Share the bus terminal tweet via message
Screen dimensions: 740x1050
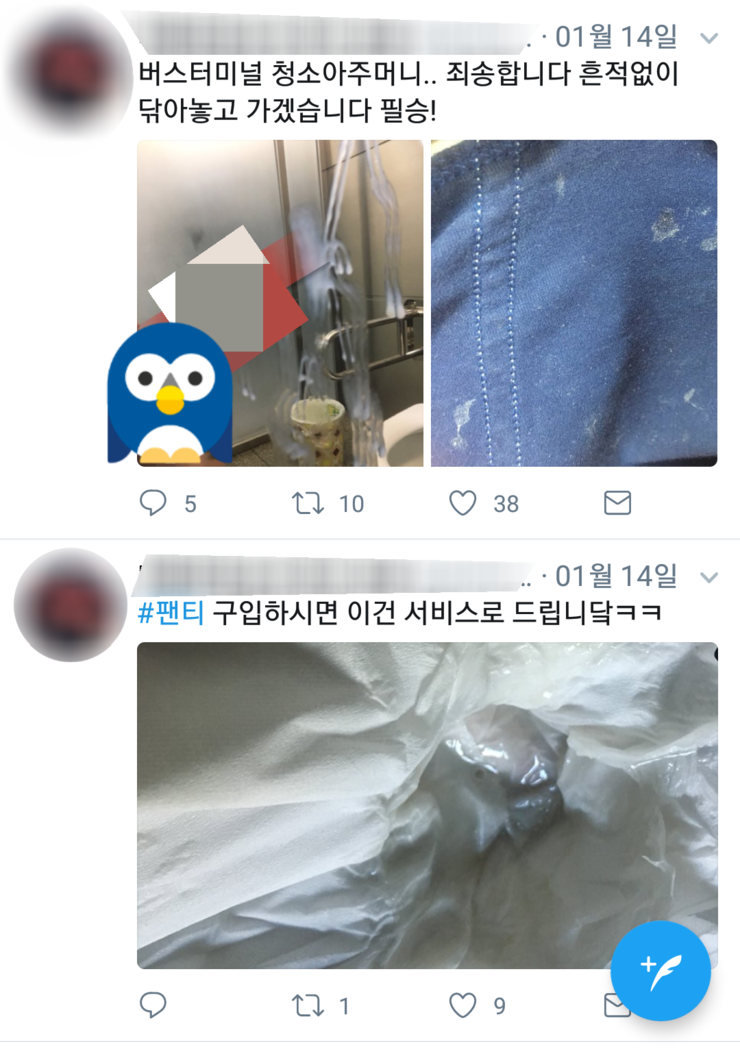(x=618, y=503)
